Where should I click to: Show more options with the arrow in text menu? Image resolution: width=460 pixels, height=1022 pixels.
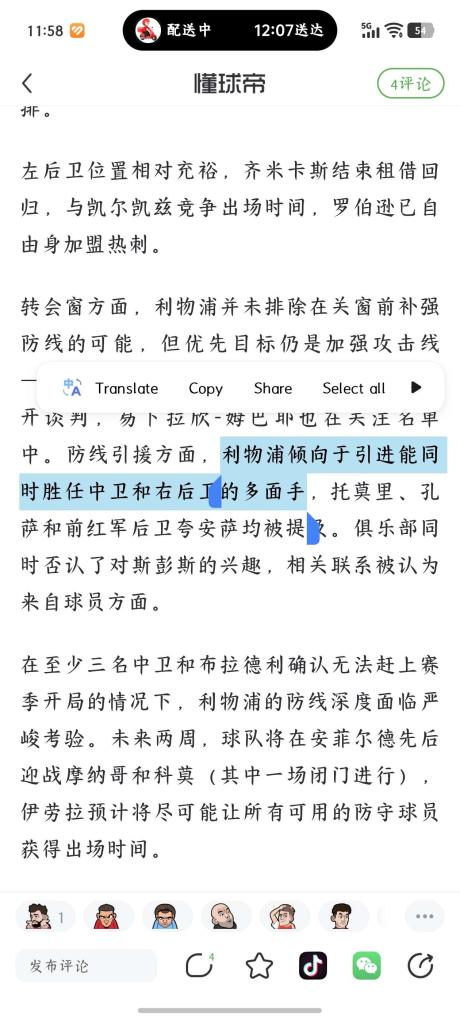416,388
